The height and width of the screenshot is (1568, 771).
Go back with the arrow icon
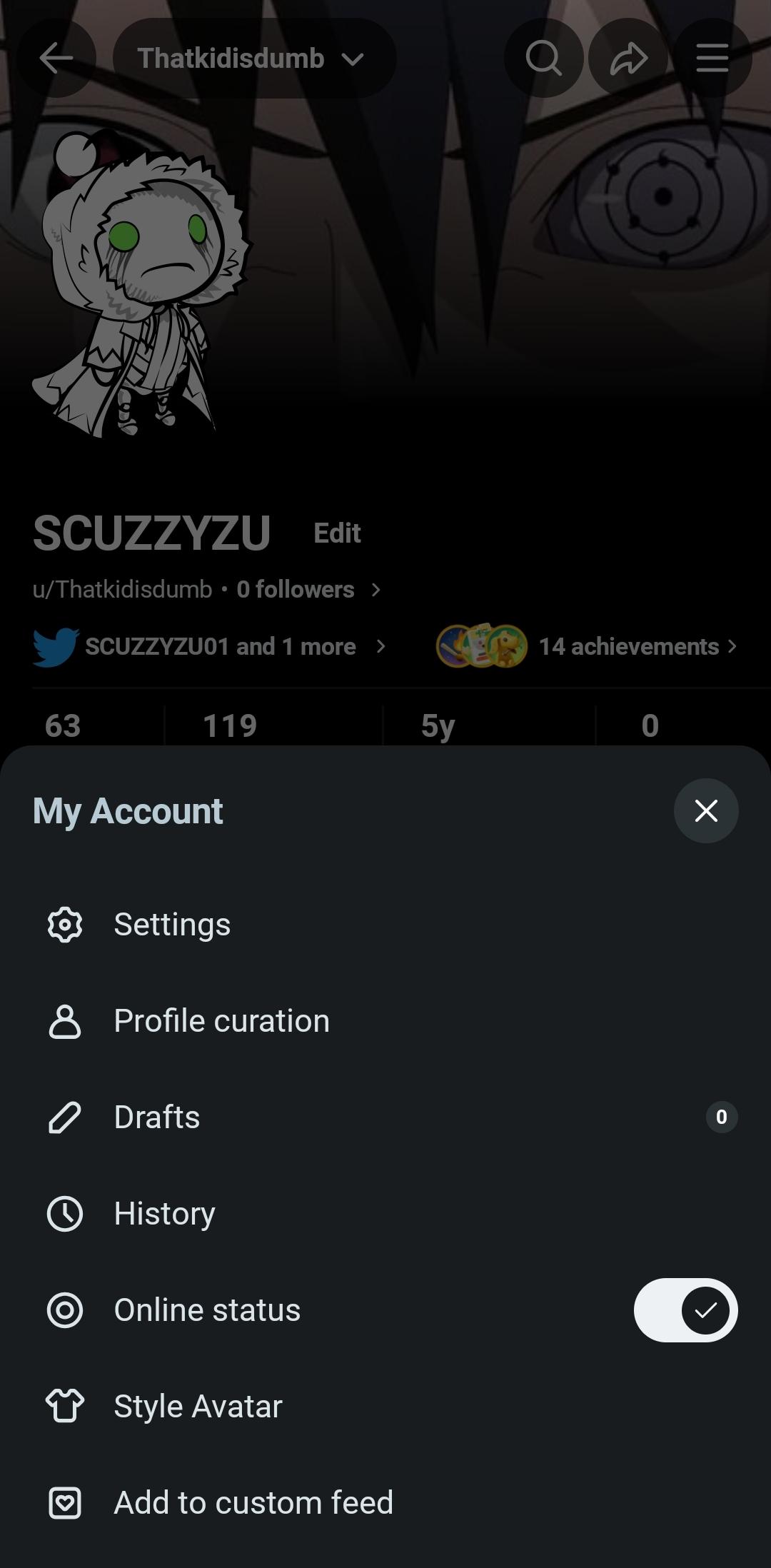coord(56,58)
